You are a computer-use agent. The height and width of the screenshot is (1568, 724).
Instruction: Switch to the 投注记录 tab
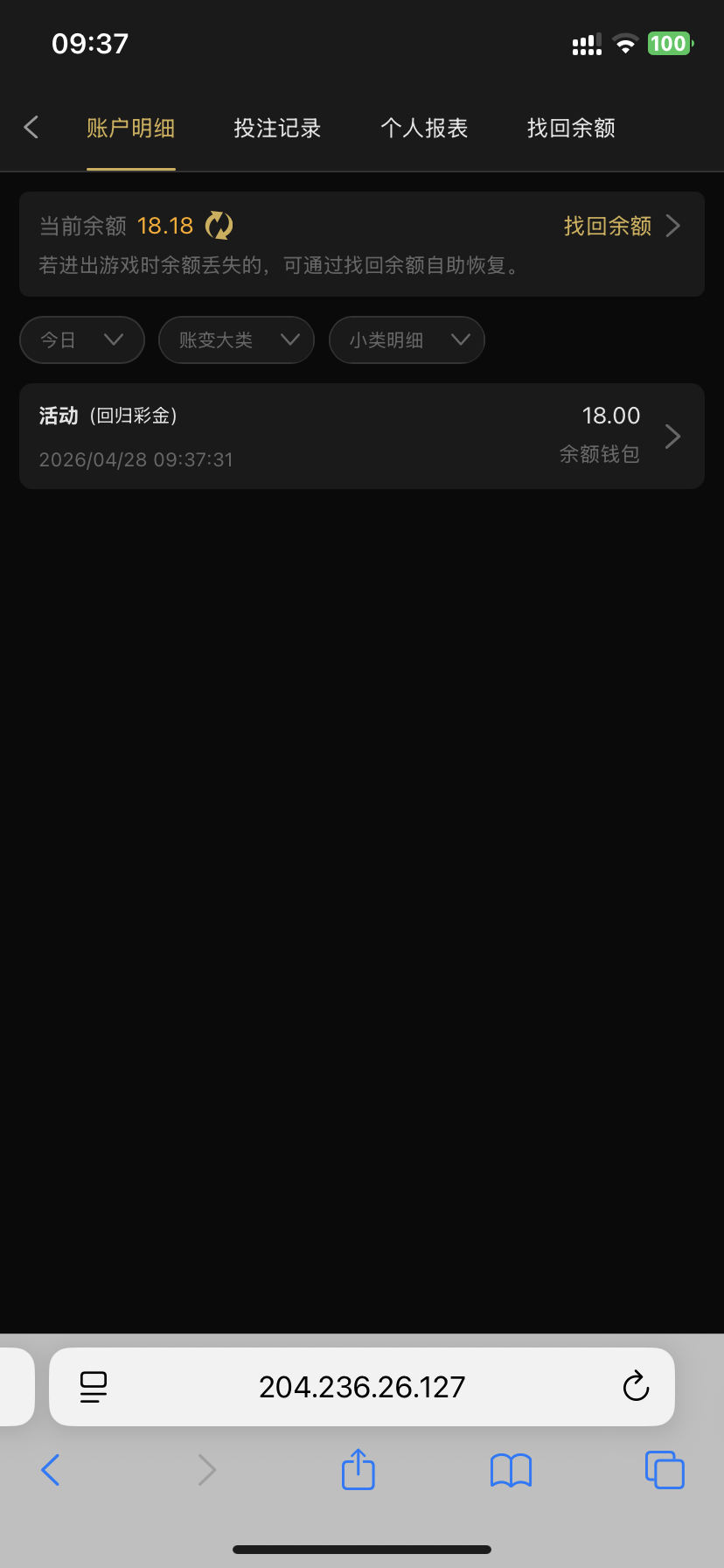point(277,129)
